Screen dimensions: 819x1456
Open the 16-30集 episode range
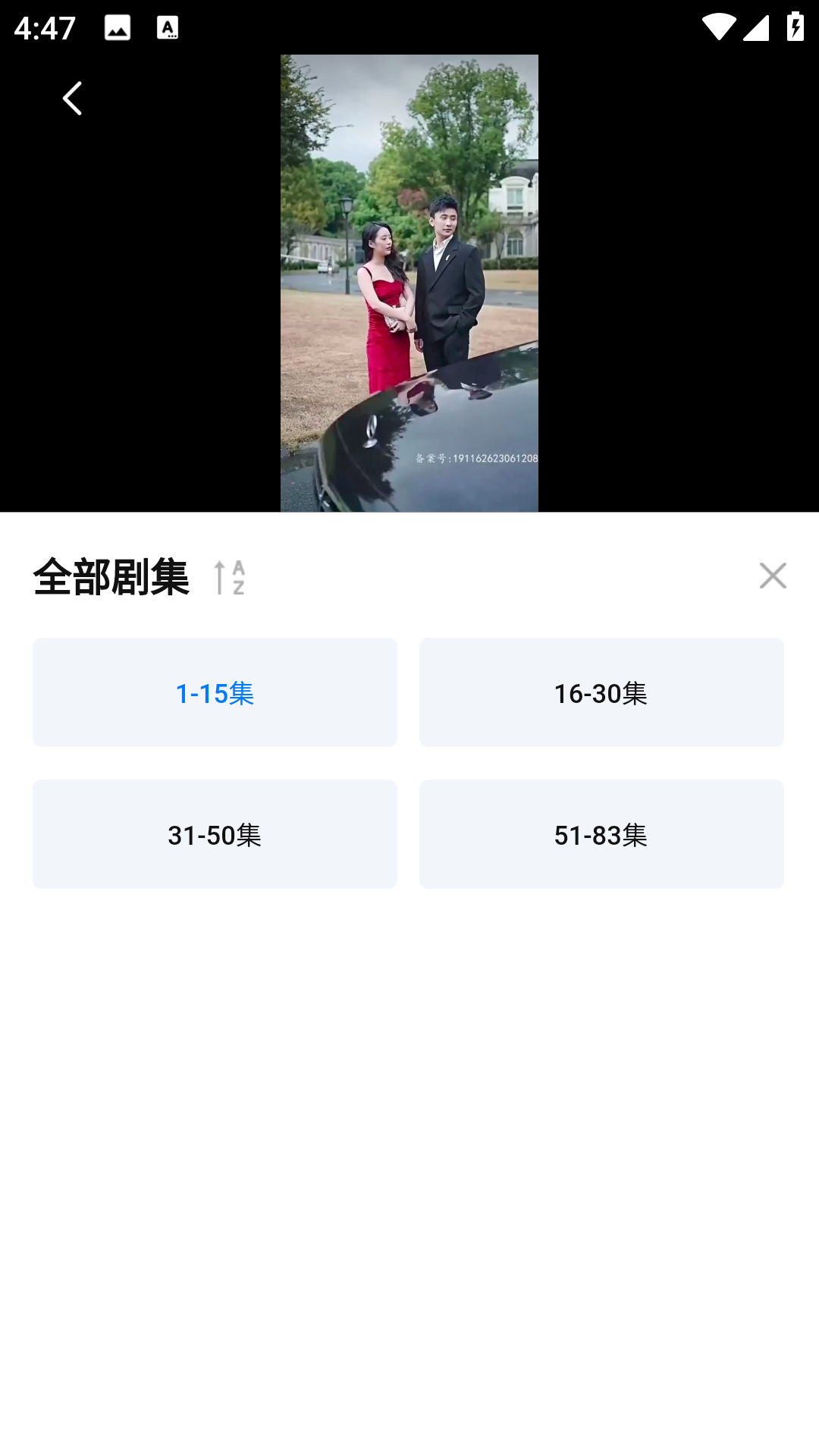click(x=601, y=692)
